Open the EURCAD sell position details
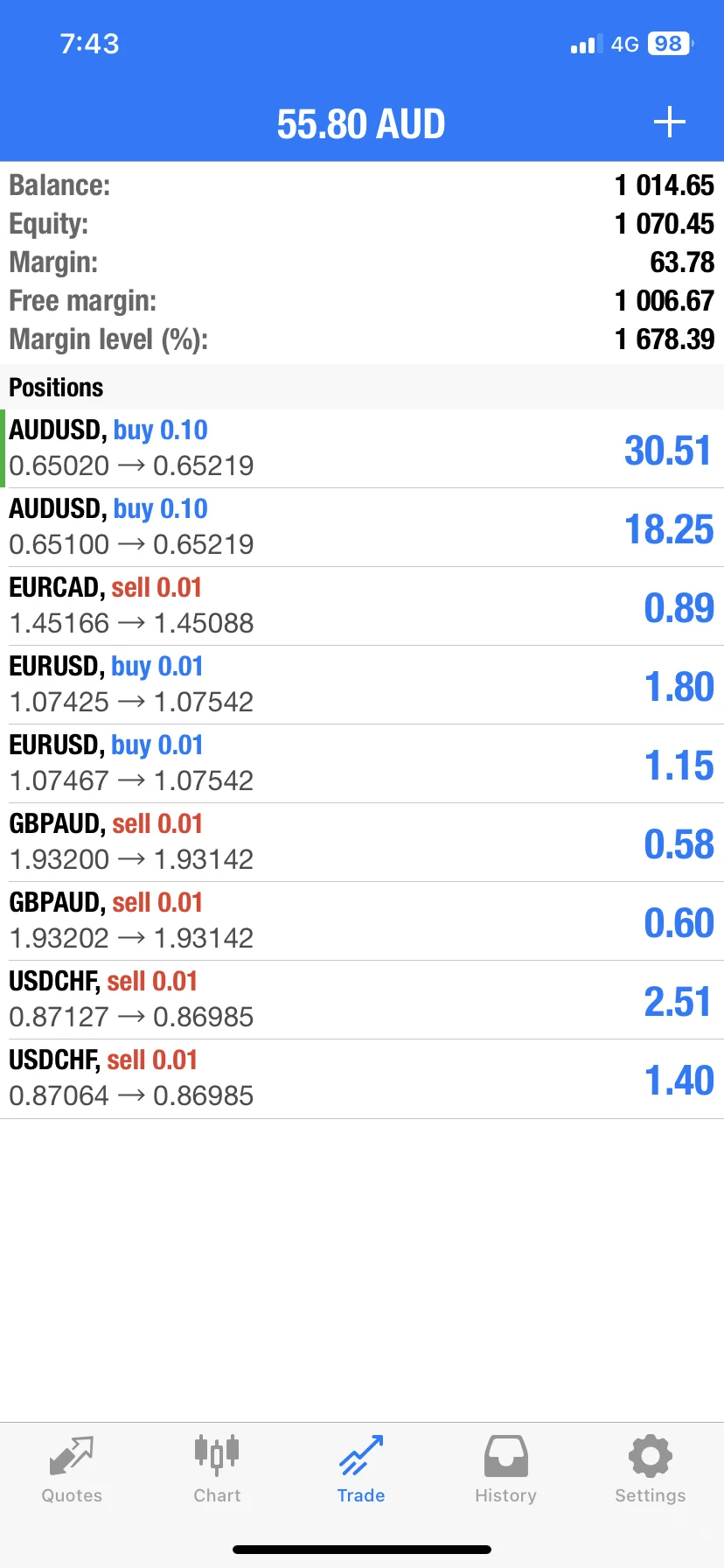Image resolution: width=724 pixels, height=1568 pixels. 362,604
